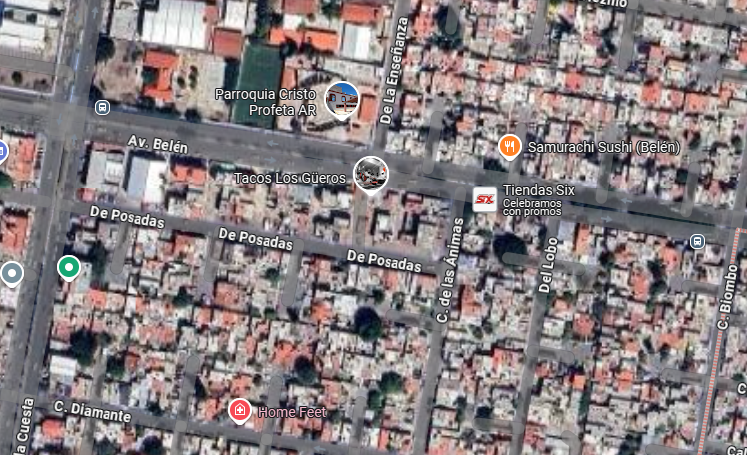The width and height of the screenshot is (747, 455).
Task: Open the Tiendas Six store marker
Action: (x=485, y=199)
